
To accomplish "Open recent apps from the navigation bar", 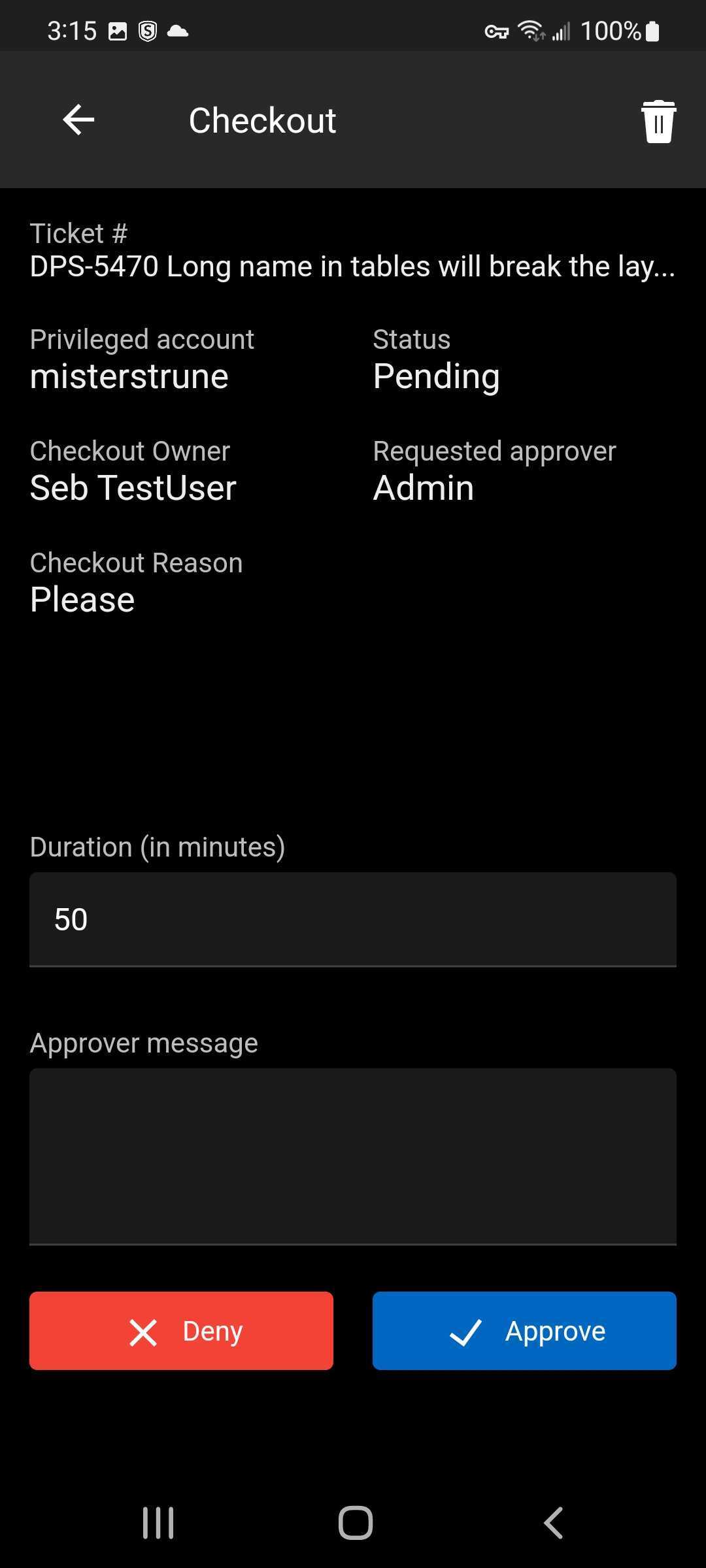I will coord(158,1523).
